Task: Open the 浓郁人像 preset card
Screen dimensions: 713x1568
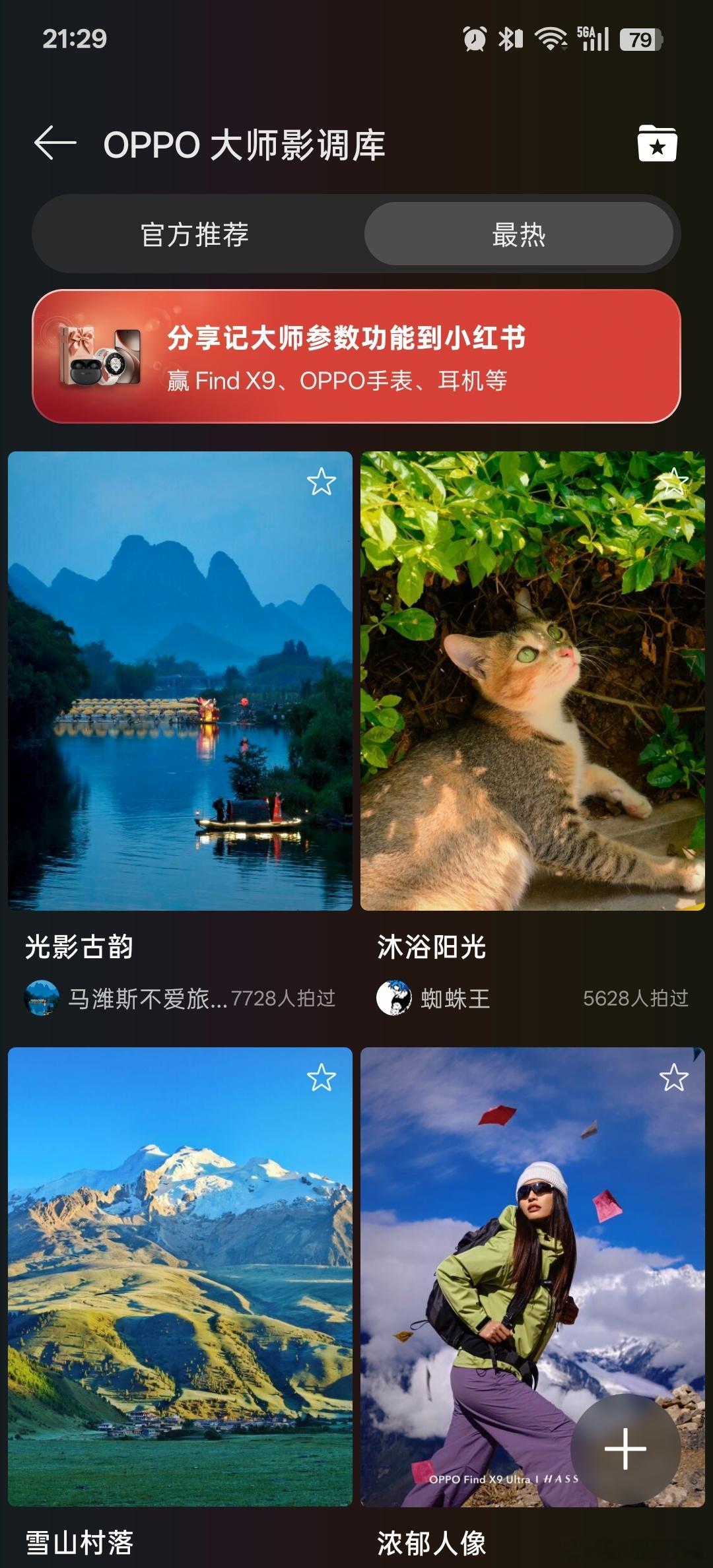Action: (533, 1276)
